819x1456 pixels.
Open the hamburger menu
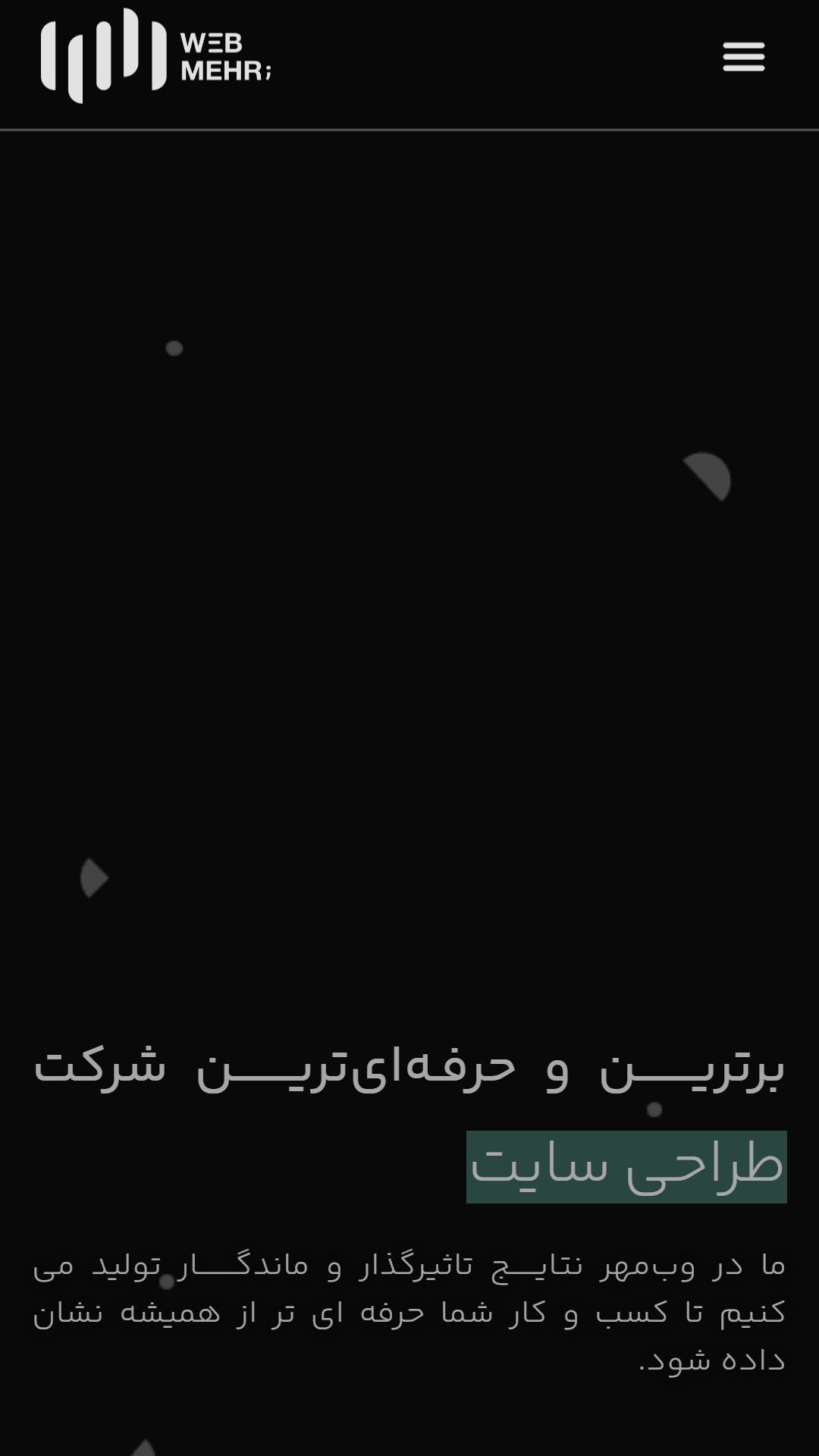[743, 57]
